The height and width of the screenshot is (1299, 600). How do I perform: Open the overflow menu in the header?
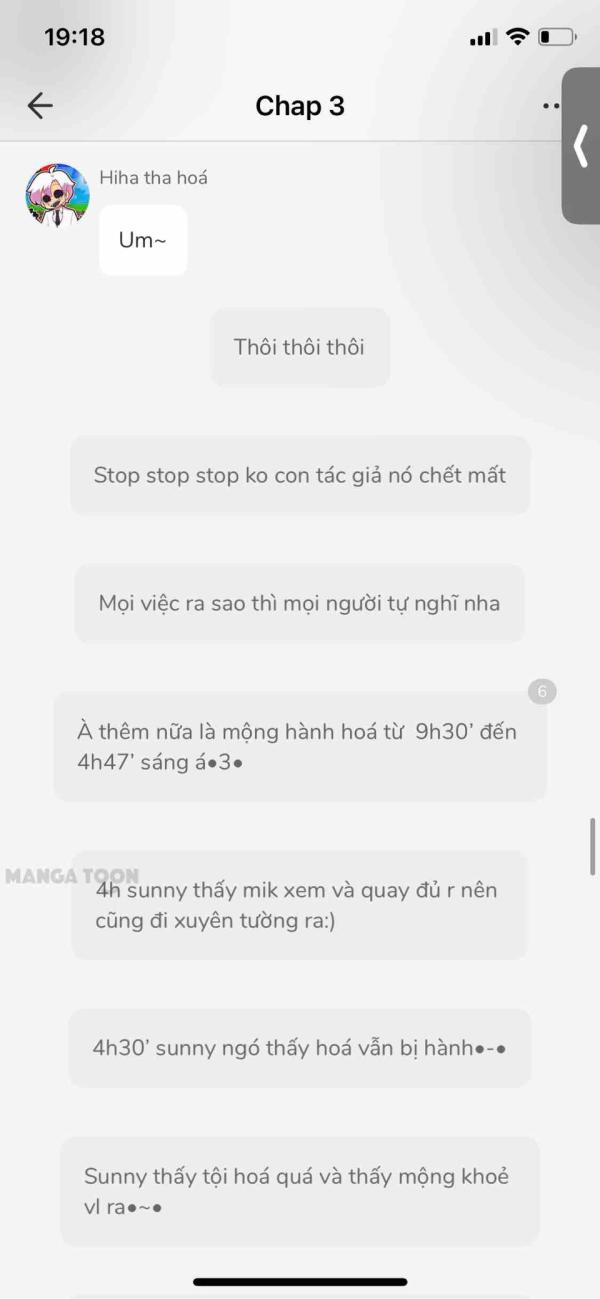click(x=551, y=106)
